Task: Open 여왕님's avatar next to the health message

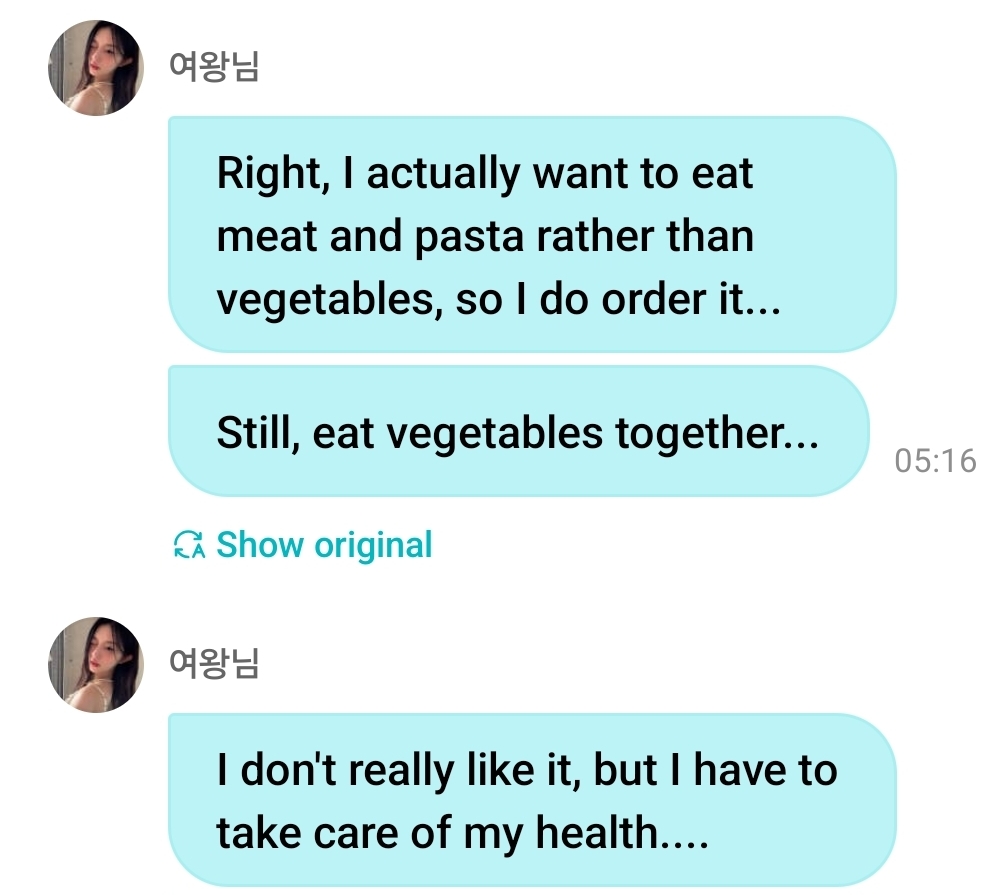Action: click(x=96, y=665)
